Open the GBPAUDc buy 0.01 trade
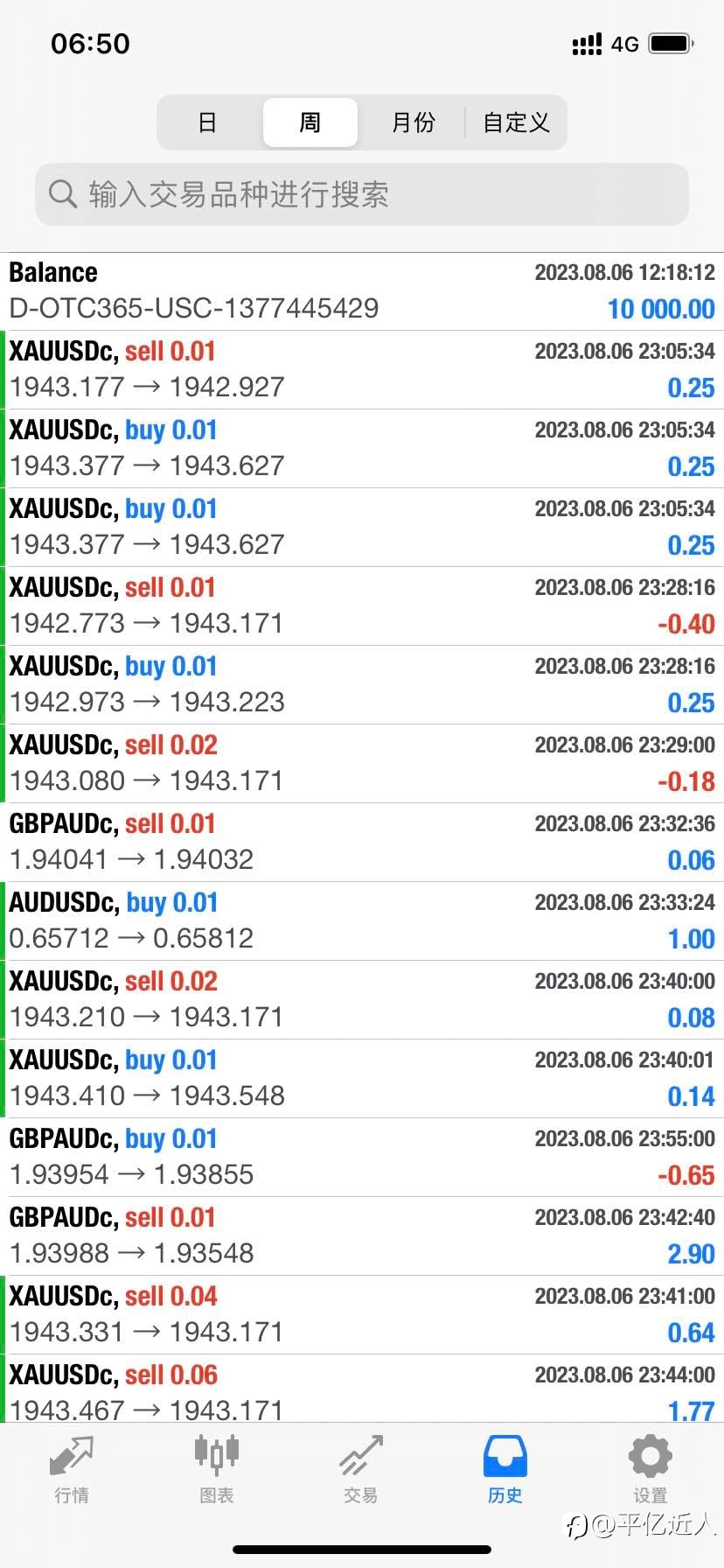724x1568 pixels. [362, 1158]
